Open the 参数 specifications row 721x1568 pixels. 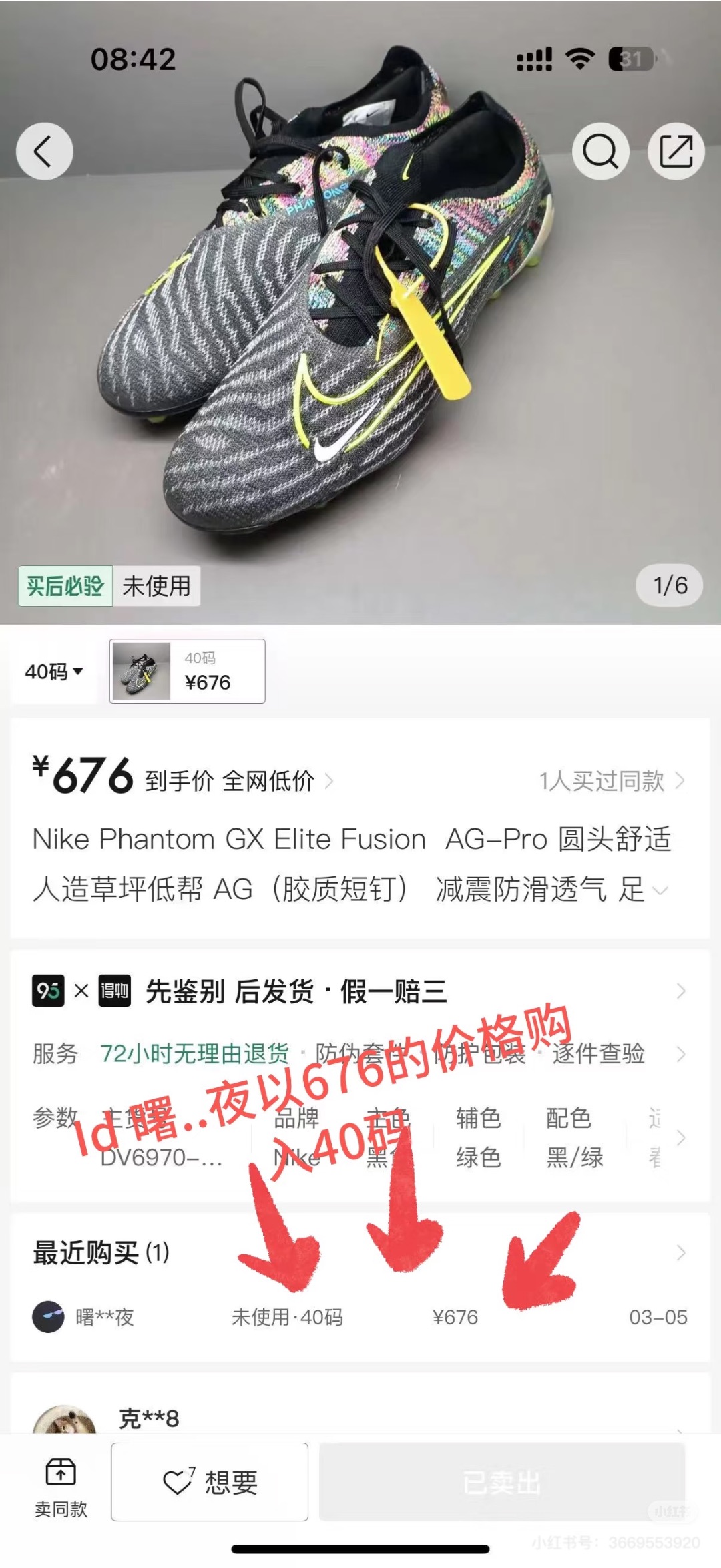click(360, 1137)
